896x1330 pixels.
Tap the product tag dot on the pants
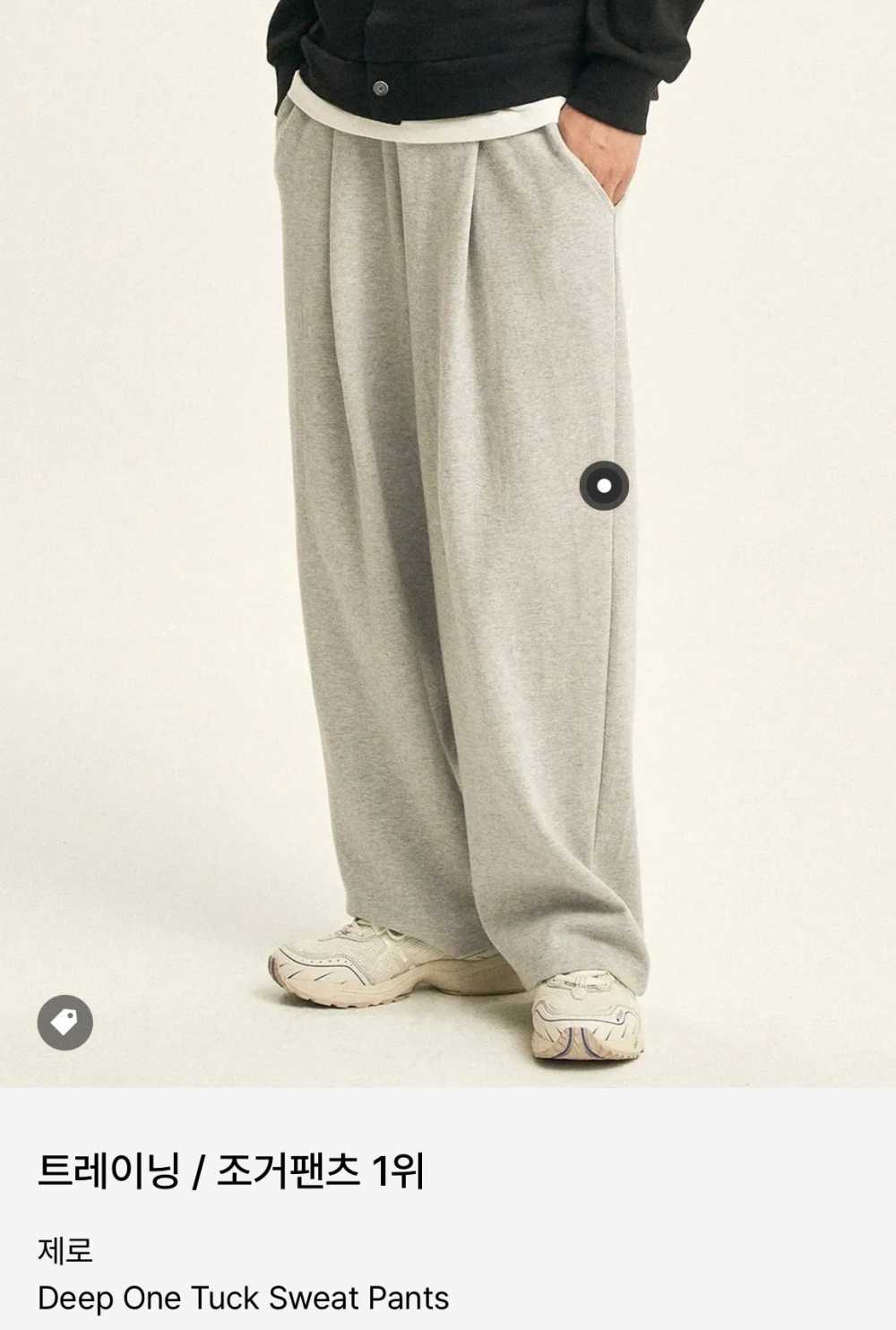pos(604,486)
